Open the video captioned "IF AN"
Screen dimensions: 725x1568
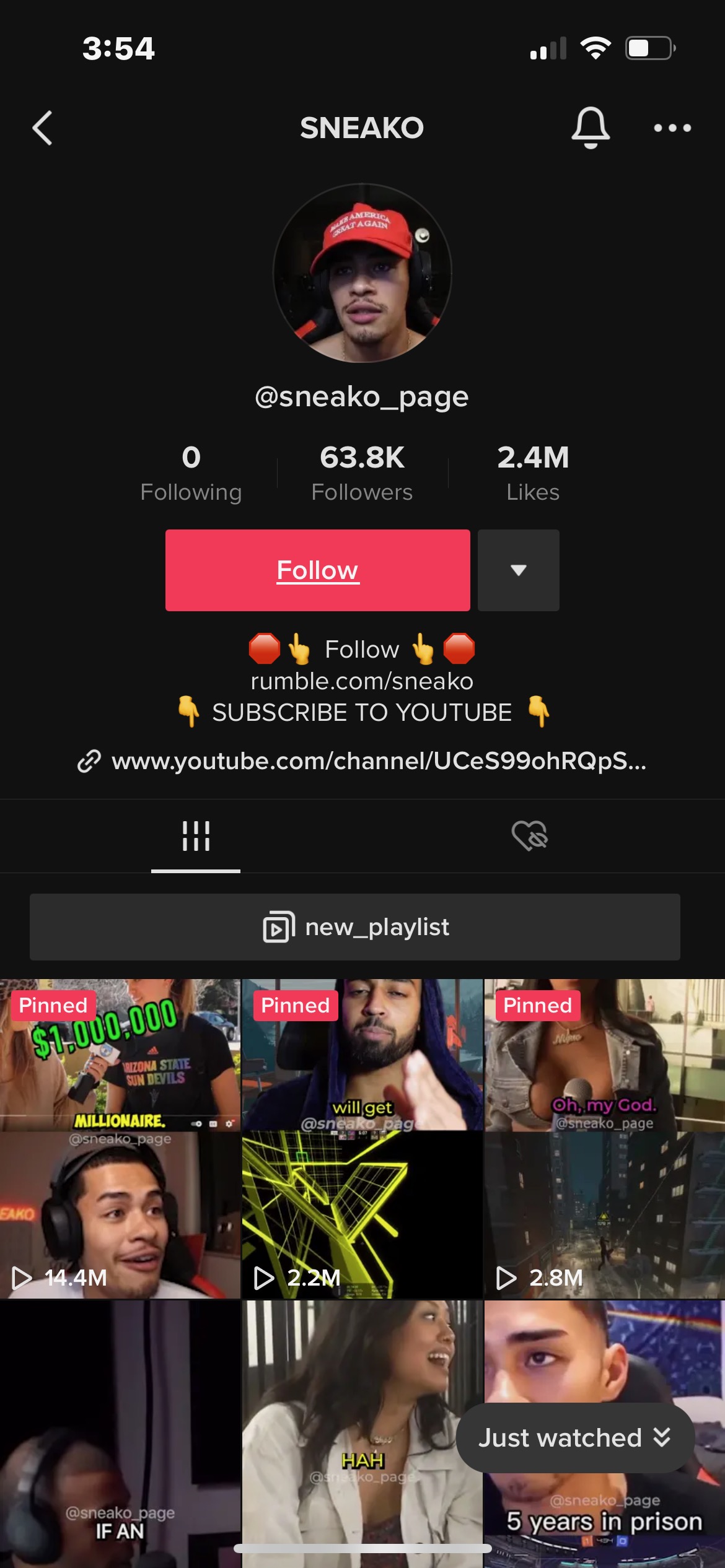(x=120, y=1424)
